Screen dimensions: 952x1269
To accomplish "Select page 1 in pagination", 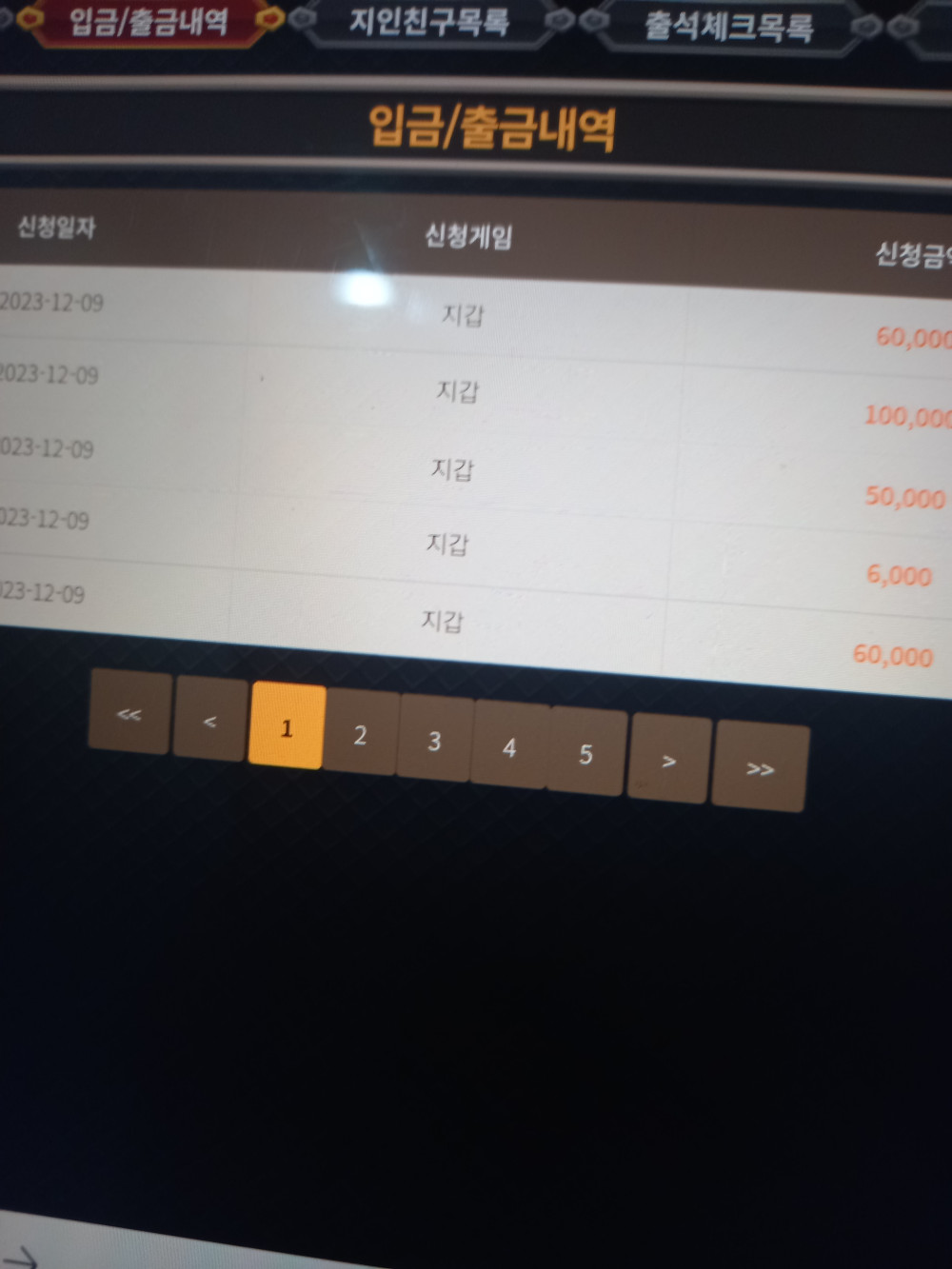I will (287, 728).
